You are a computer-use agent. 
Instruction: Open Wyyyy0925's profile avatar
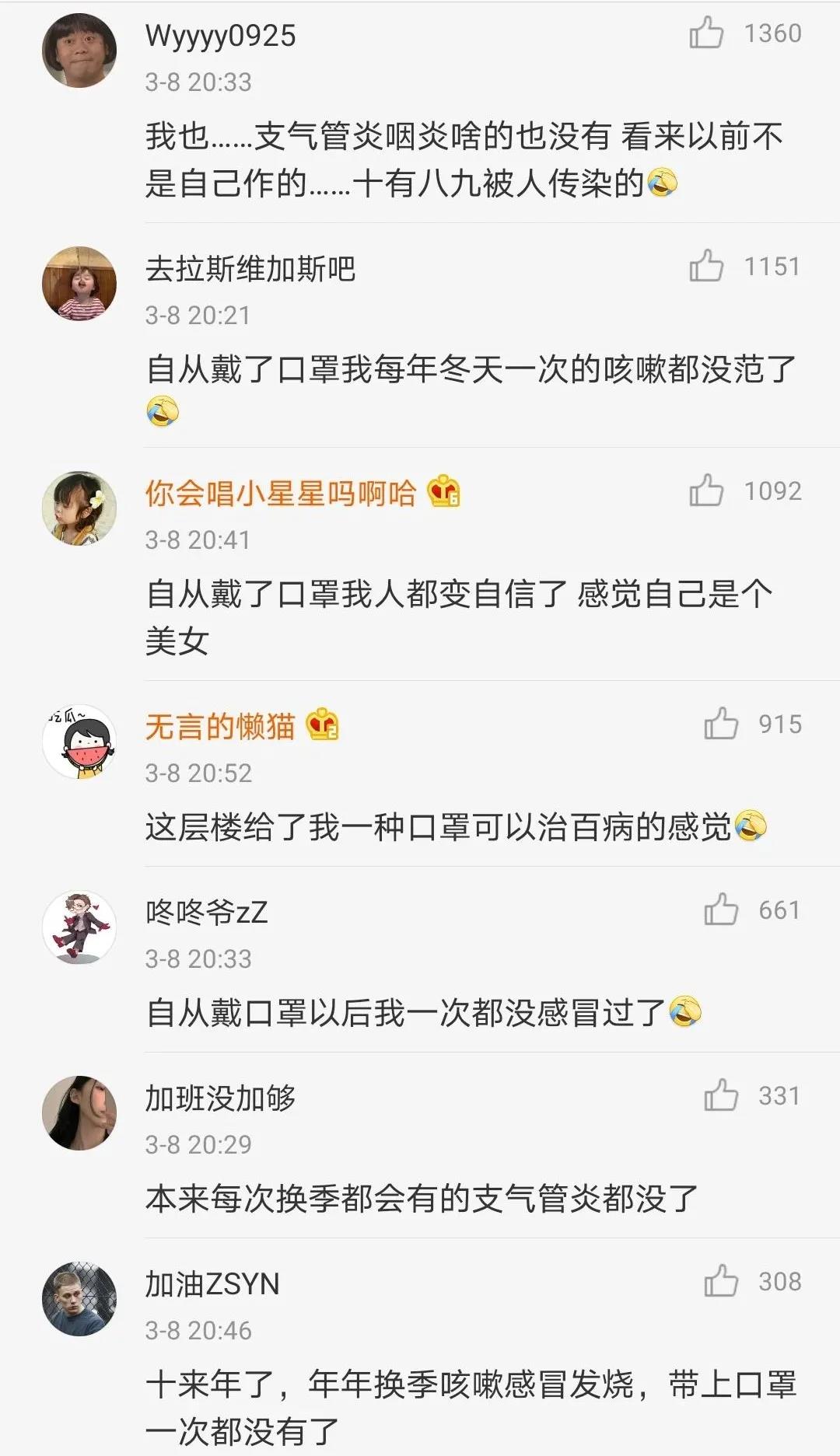click(x=79, y=51)
